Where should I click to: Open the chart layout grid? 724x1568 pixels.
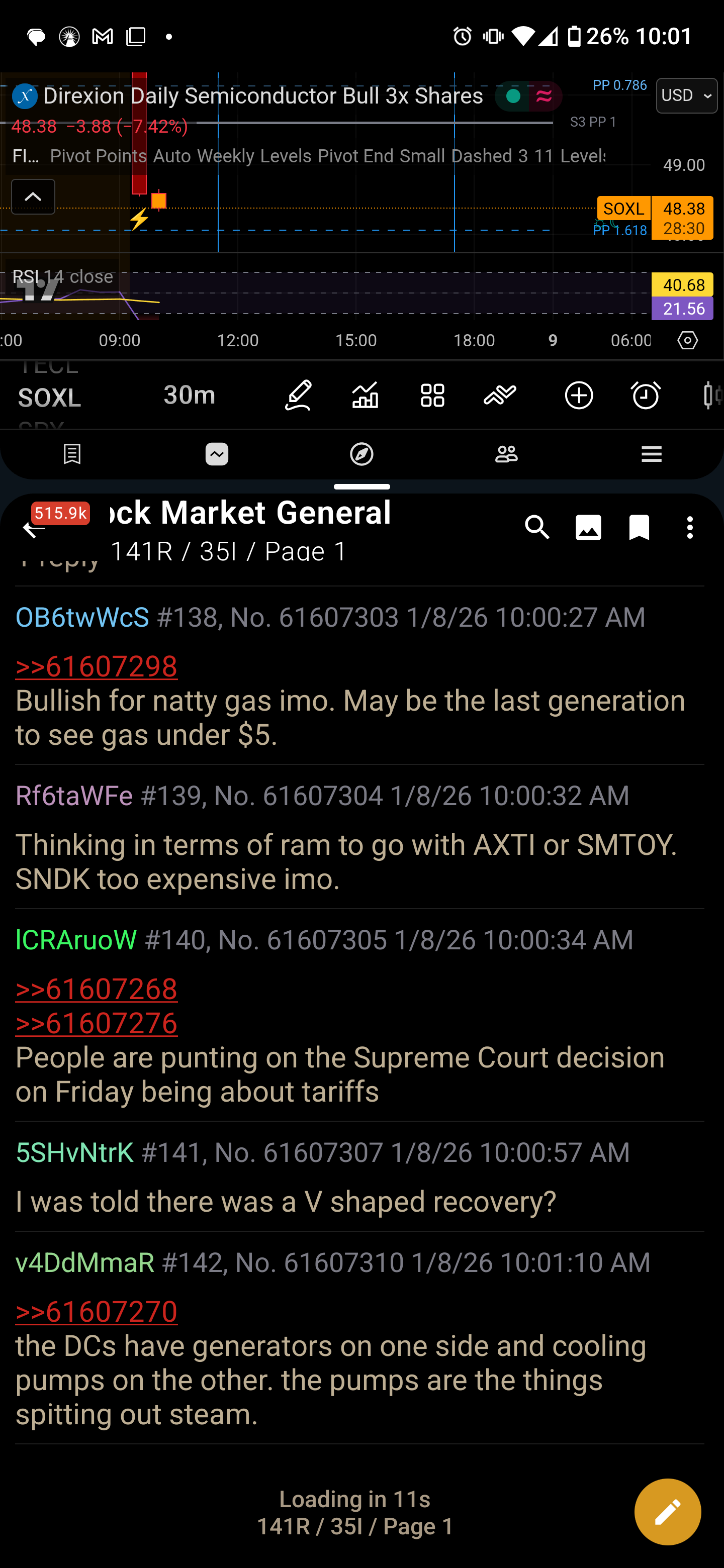(x=432, y=396)
